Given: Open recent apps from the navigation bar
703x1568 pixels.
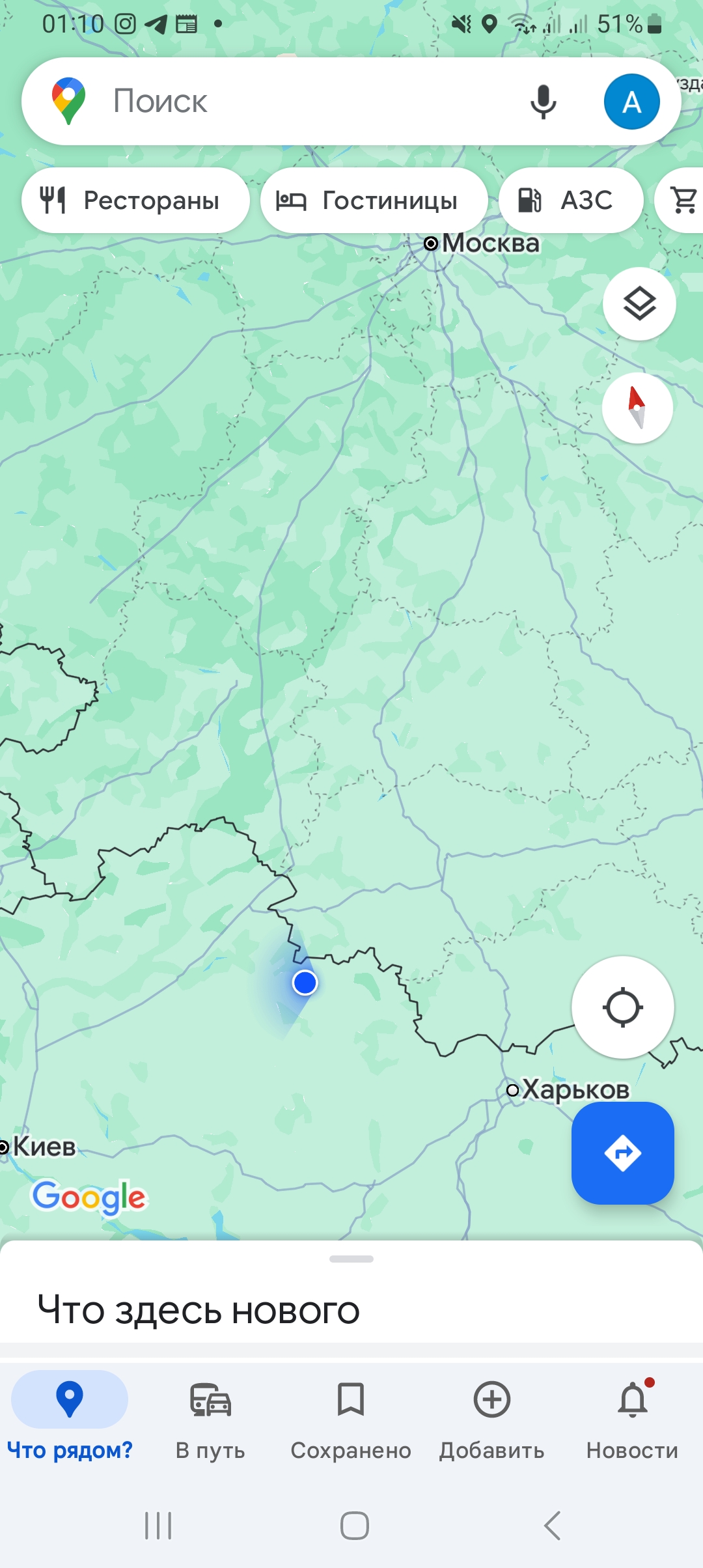Looking at the screenshot, I should pyautogui.click(x=158, y=1525).
